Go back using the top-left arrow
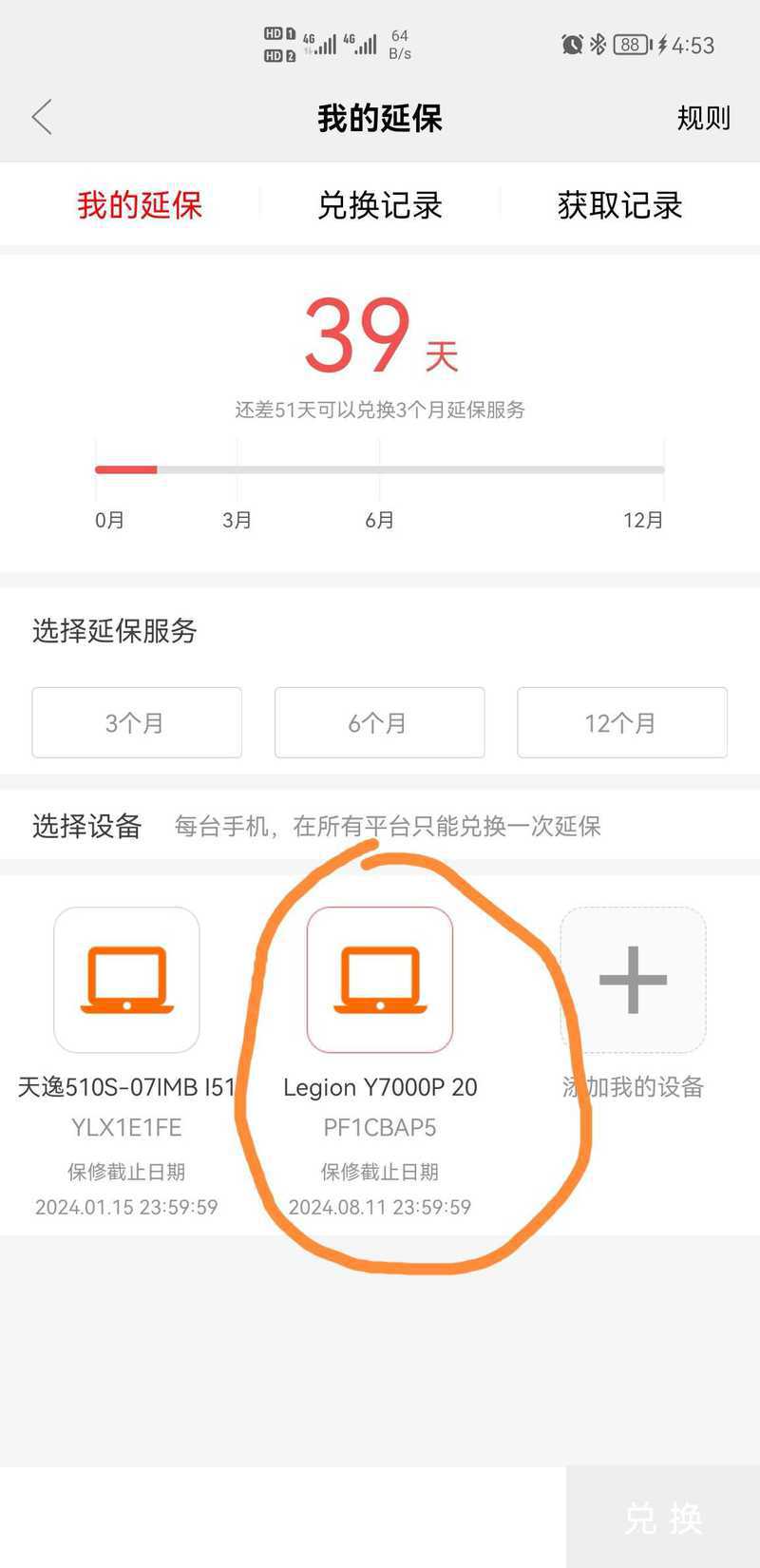The height and width of the screenshot is (1568, 760). (42, 118)
